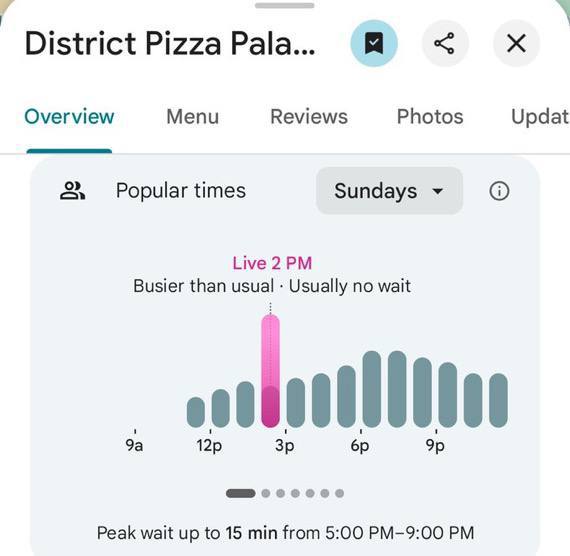570x556 pixels.
Task: Open the Reviews tab
Action: 309,117
